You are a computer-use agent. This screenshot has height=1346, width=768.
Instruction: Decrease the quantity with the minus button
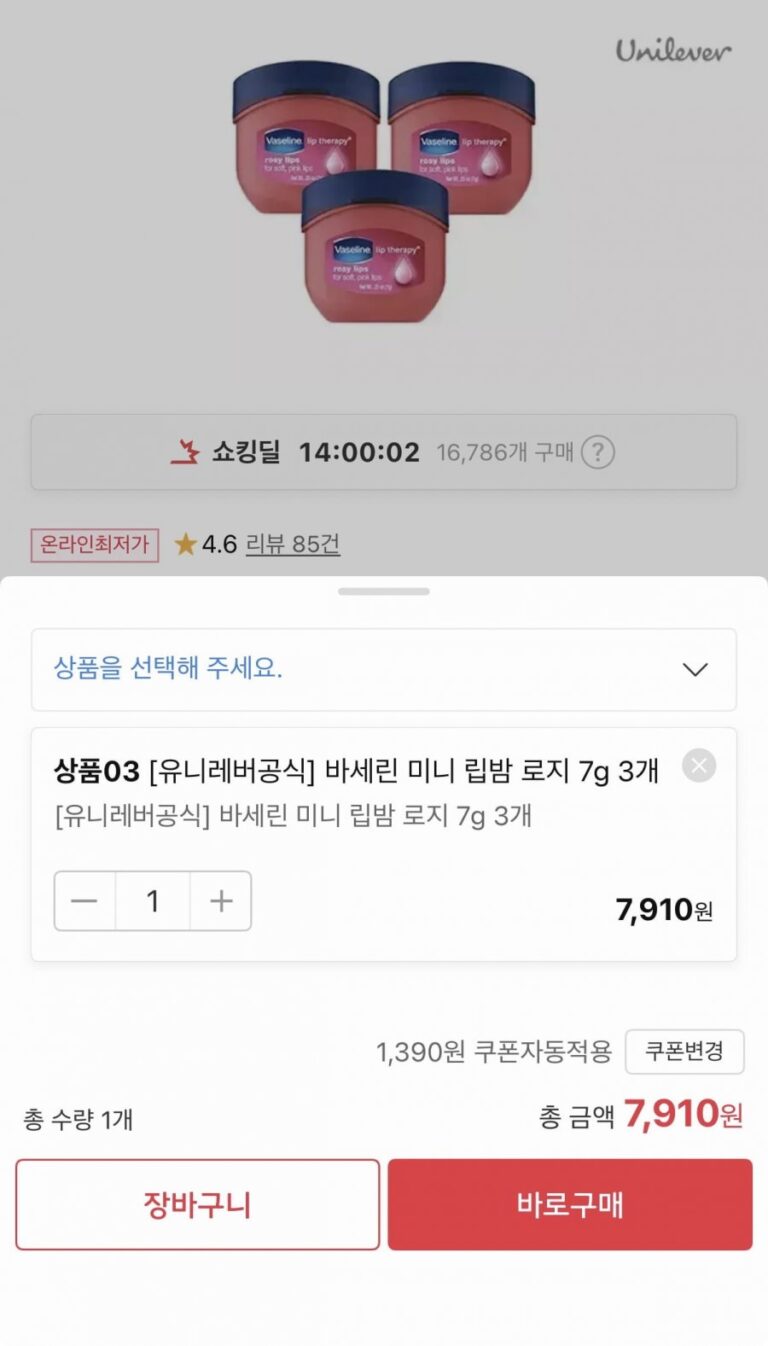(x=85, y=901)
